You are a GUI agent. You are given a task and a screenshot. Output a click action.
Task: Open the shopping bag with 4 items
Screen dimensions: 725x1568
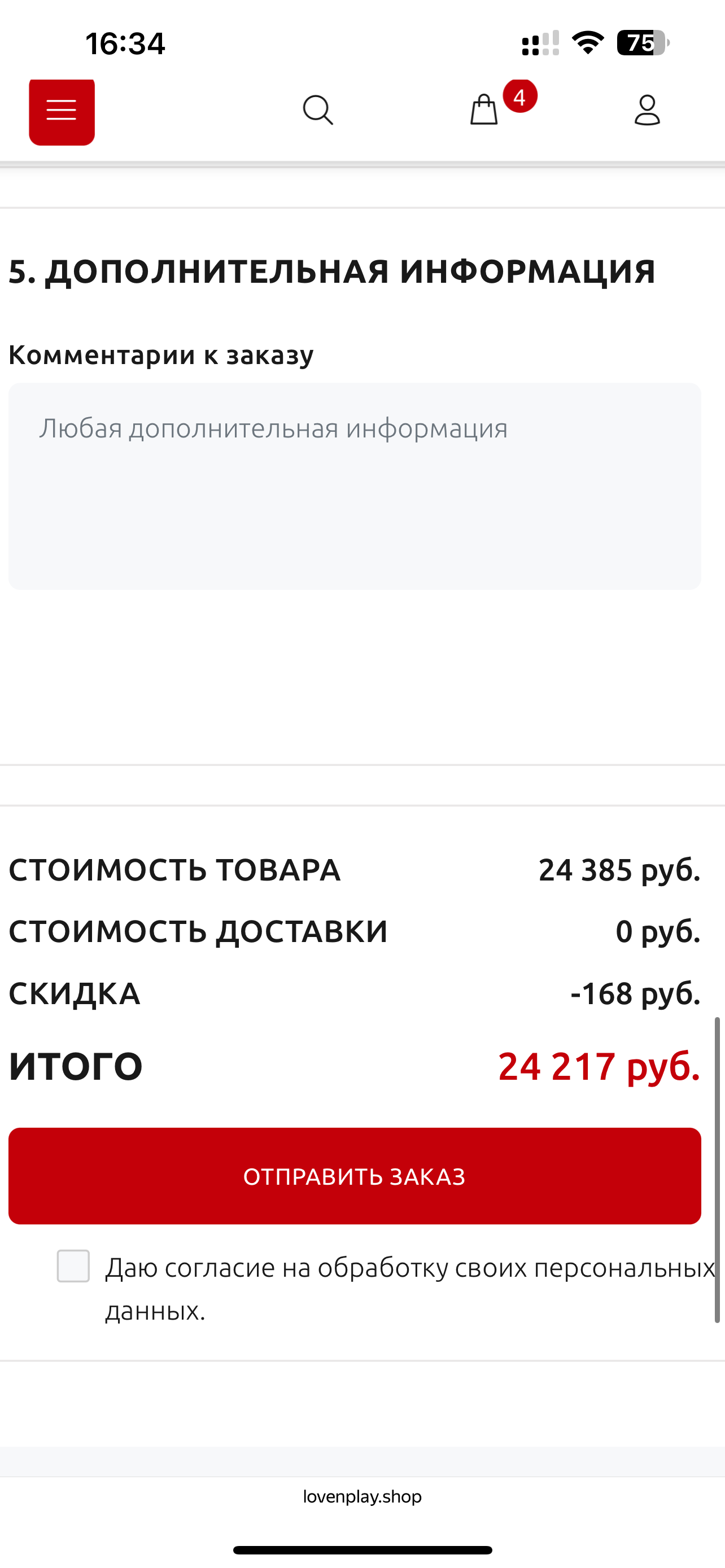pos(484,110)
